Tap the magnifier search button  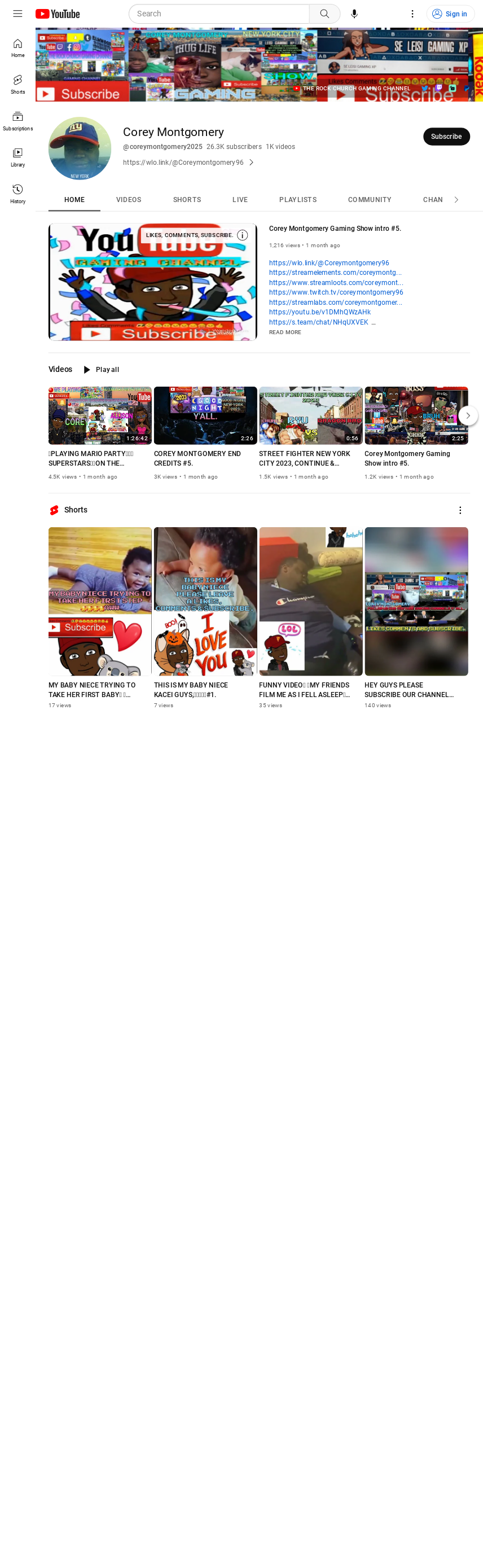point(324,14)
